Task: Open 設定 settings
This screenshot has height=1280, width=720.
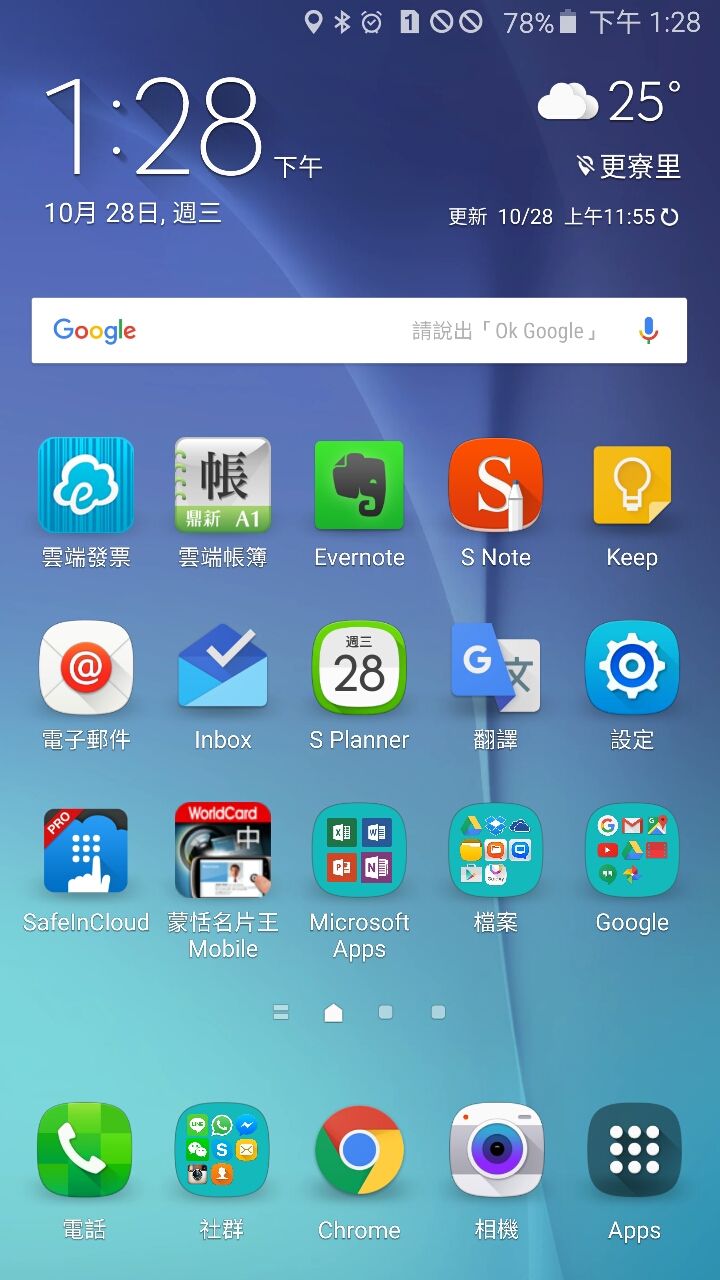Action: (x=631, y=667)
